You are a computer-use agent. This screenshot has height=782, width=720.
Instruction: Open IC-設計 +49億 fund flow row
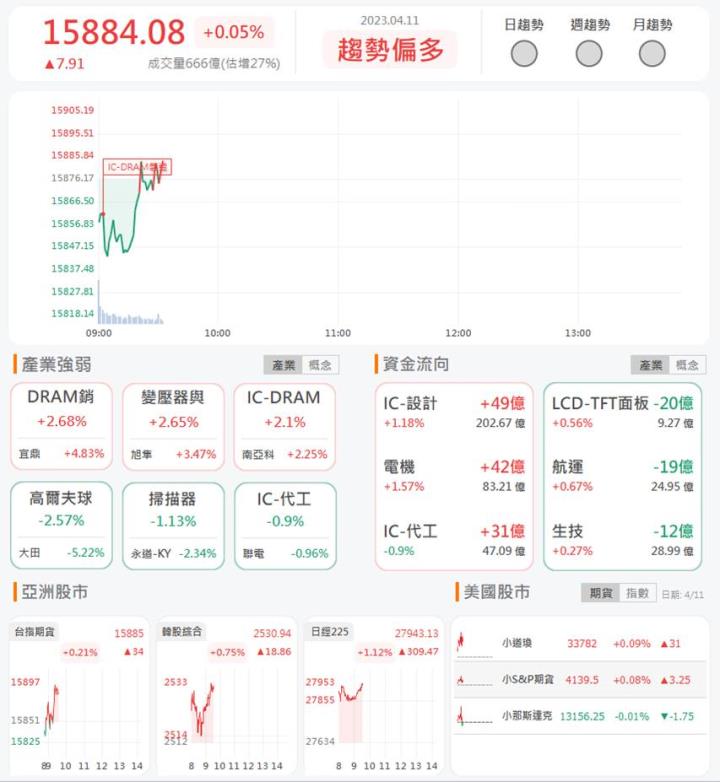454,412
